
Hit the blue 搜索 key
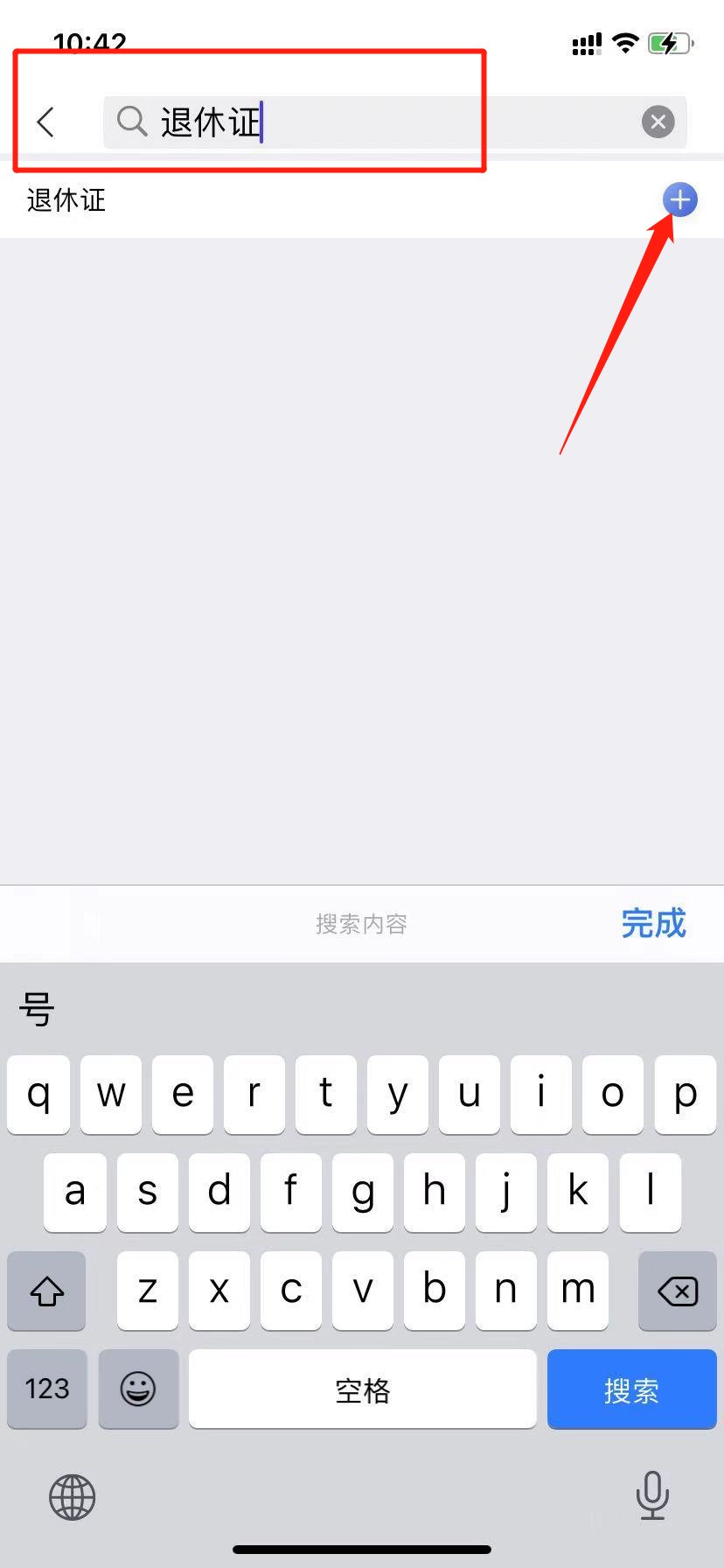point(631,1389)
